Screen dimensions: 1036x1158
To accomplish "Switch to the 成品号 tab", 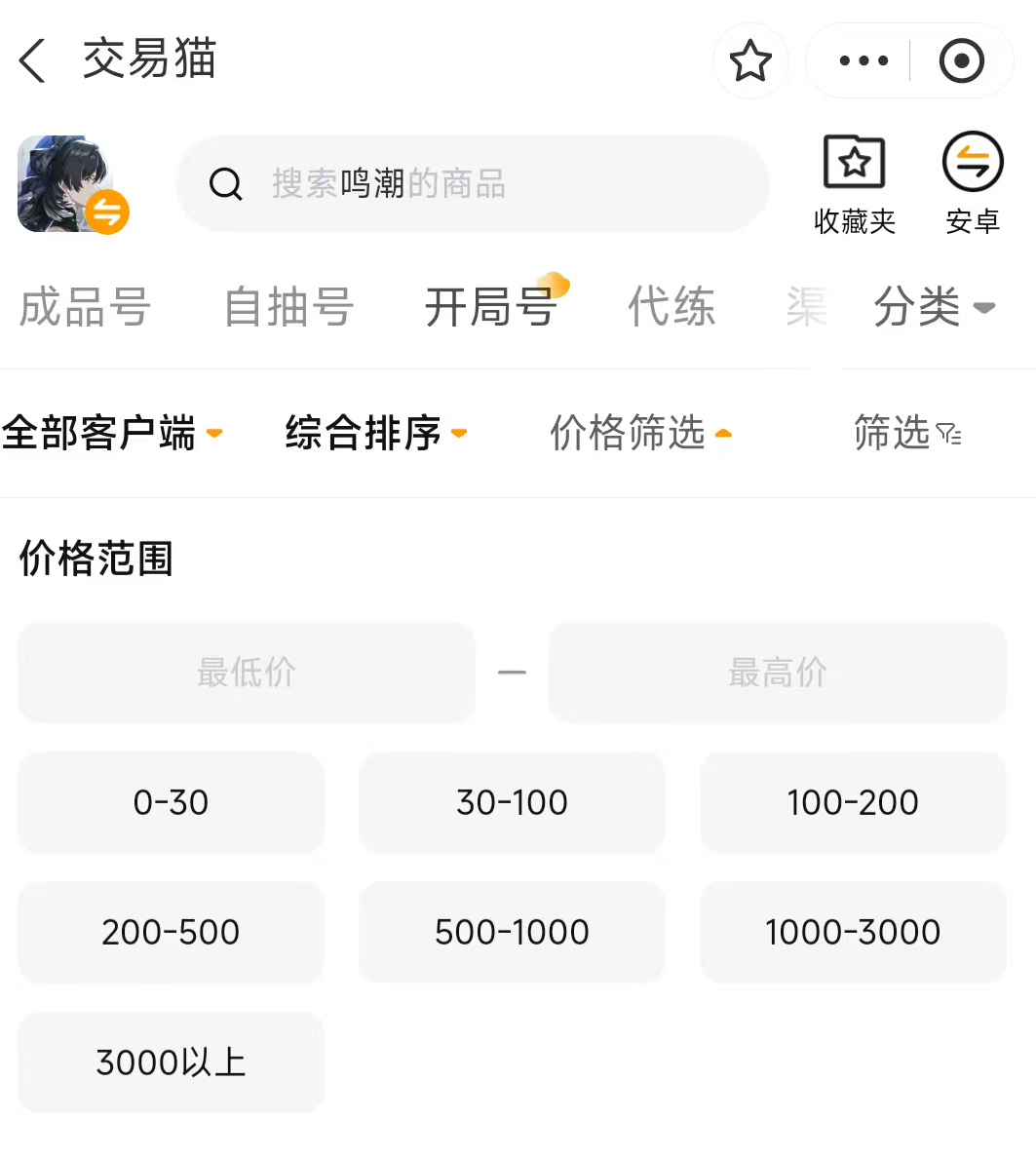I will [85, 307].
